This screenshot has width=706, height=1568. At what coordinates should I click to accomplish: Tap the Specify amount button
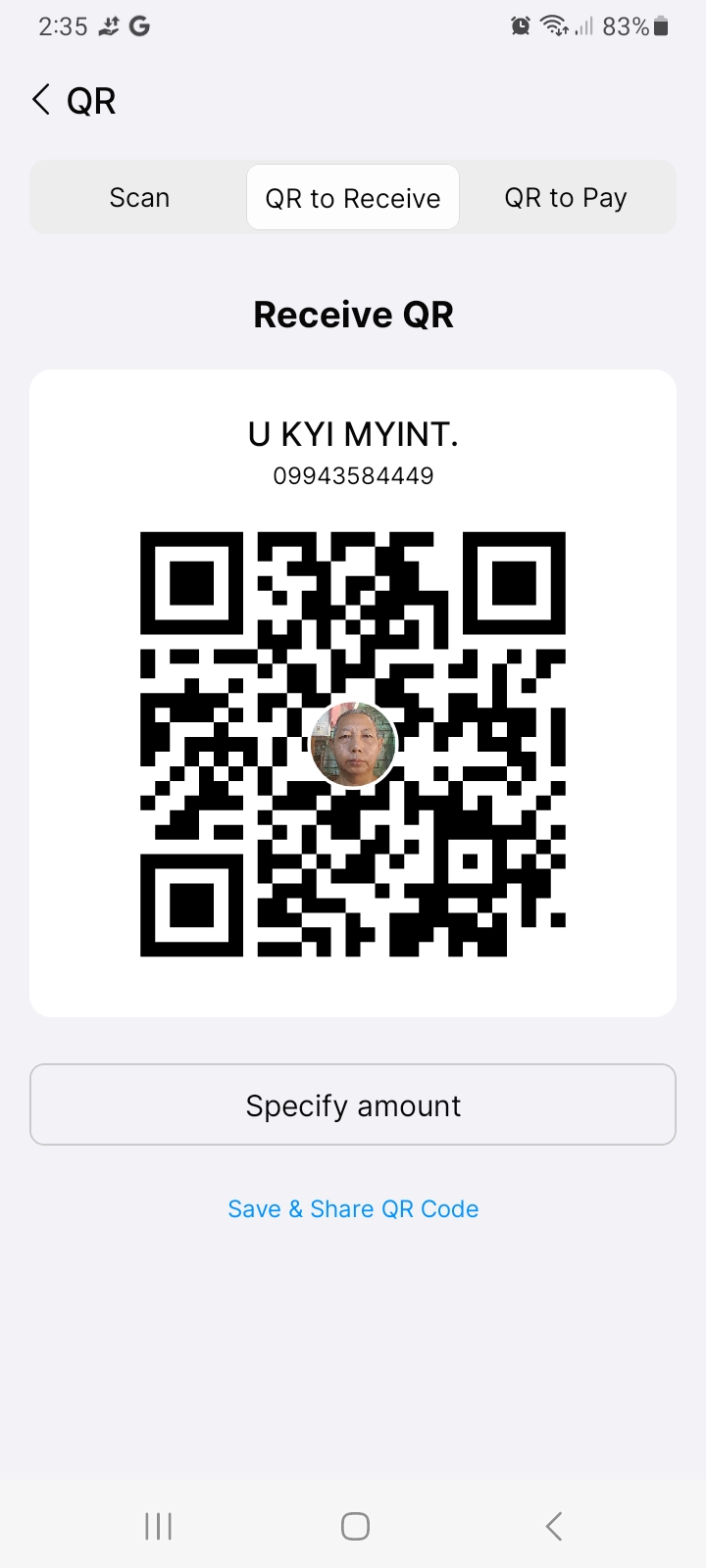(x=353, y=1105)
